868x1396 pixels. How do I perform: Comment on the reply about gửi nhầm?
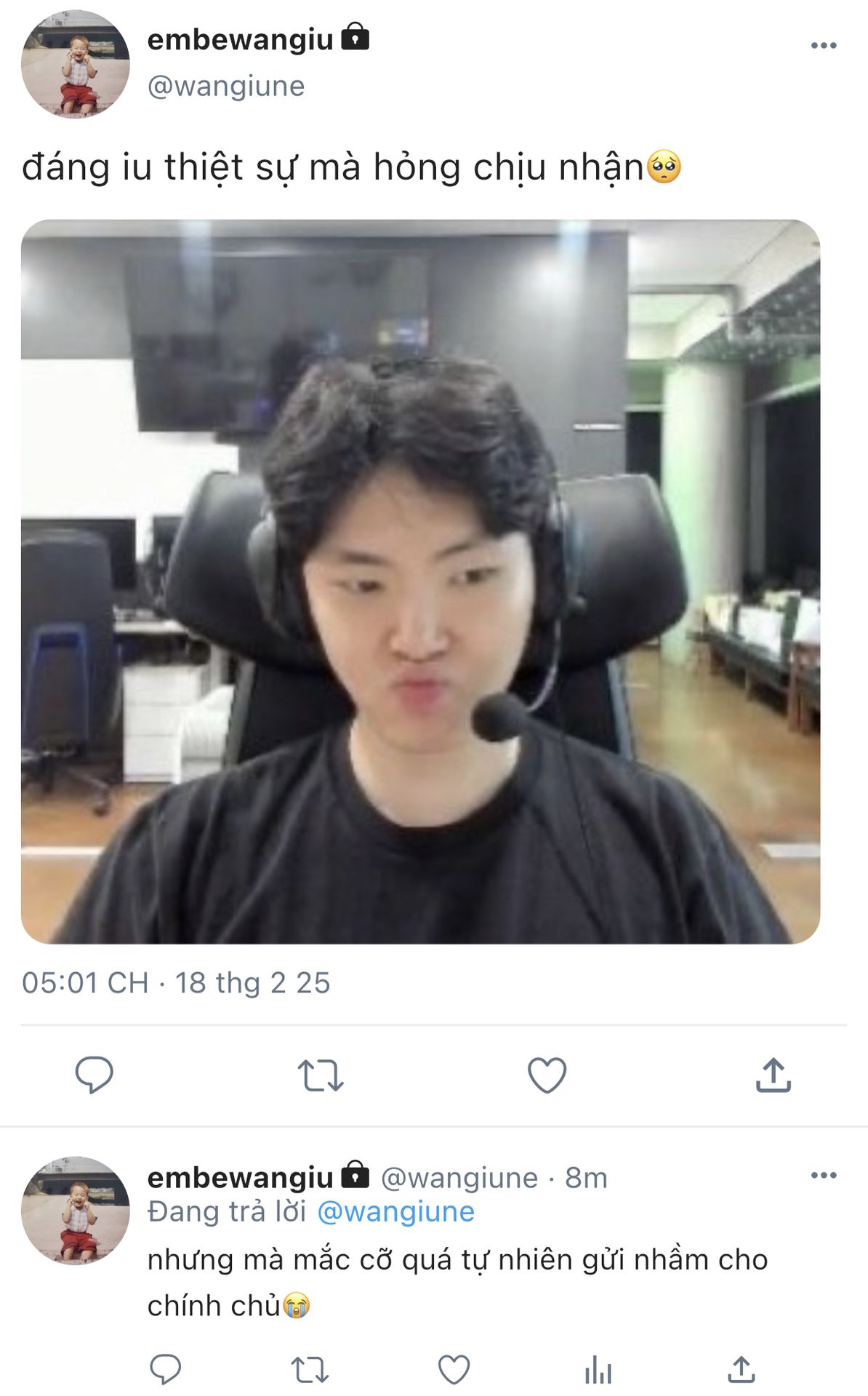[166, 1370]
